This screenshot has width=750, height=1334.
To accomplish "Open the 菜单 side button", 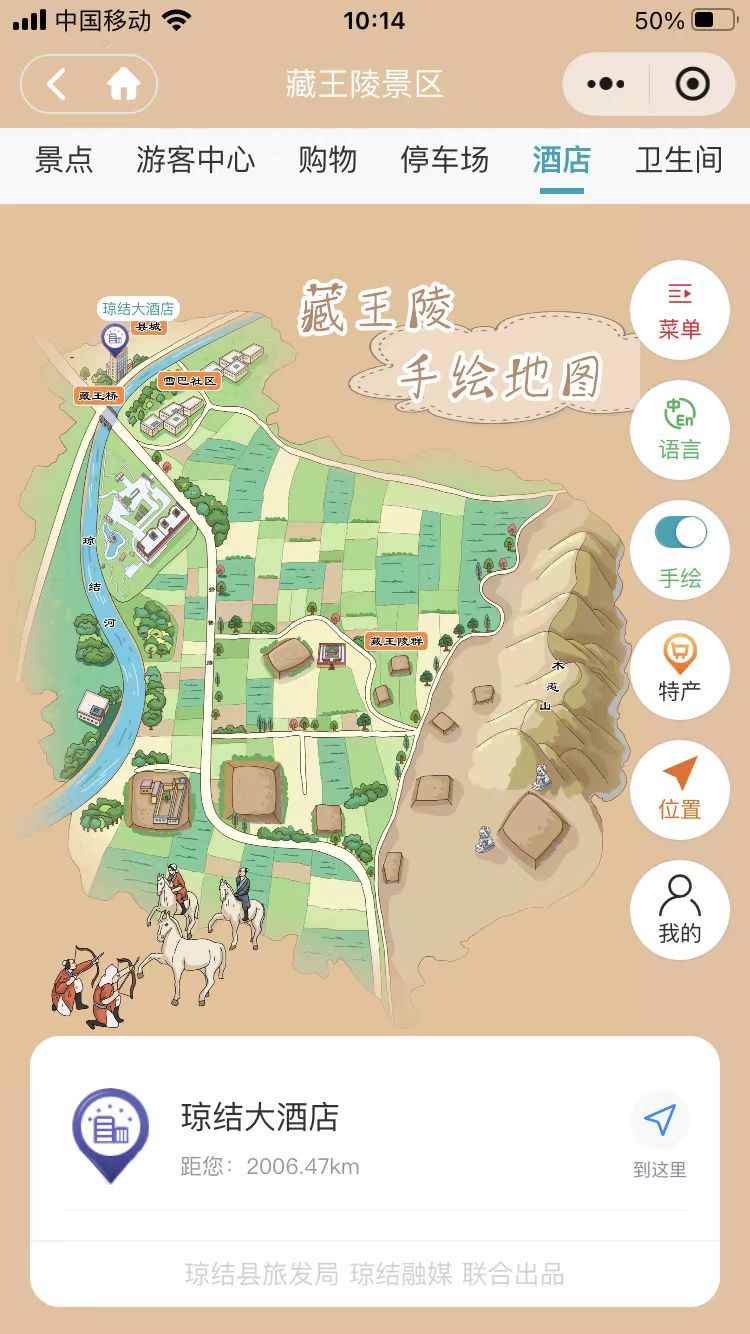I will [680, 311].
